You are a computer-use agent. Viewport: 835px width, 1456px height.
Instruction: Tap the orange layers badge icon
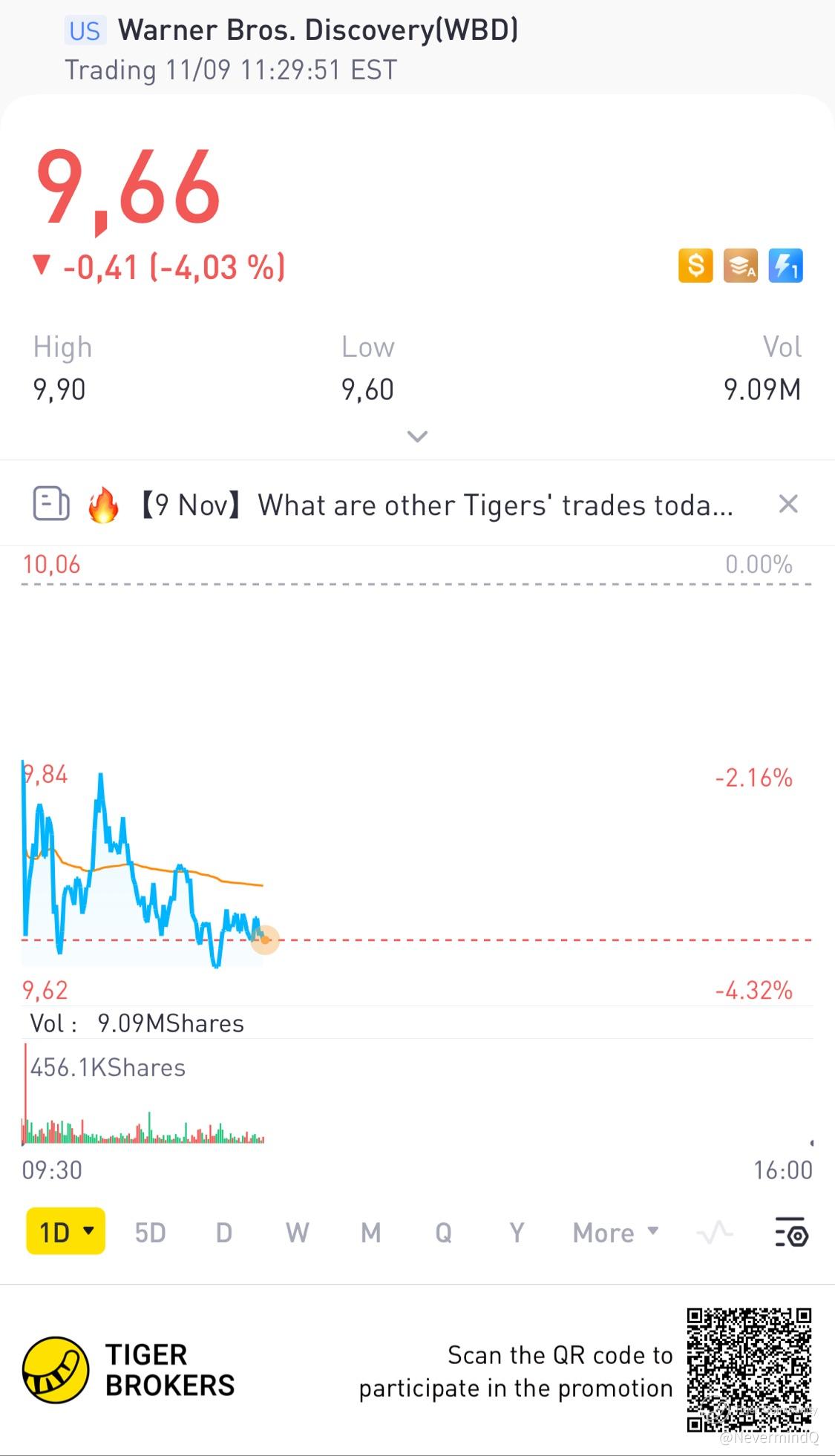click(x=741, y=266)
